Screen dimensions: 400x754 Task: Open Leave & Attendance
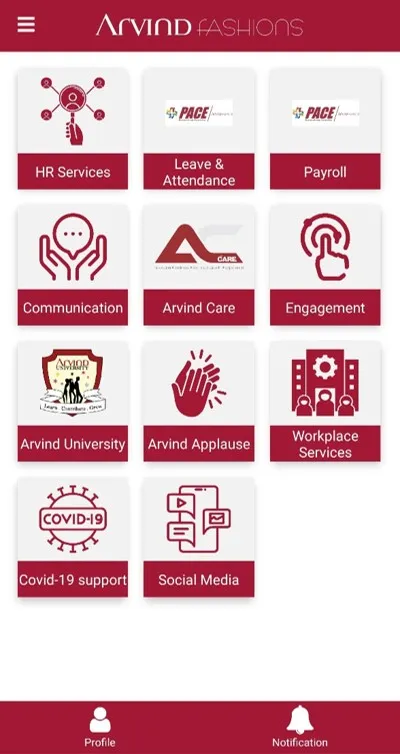pos(199,129)
